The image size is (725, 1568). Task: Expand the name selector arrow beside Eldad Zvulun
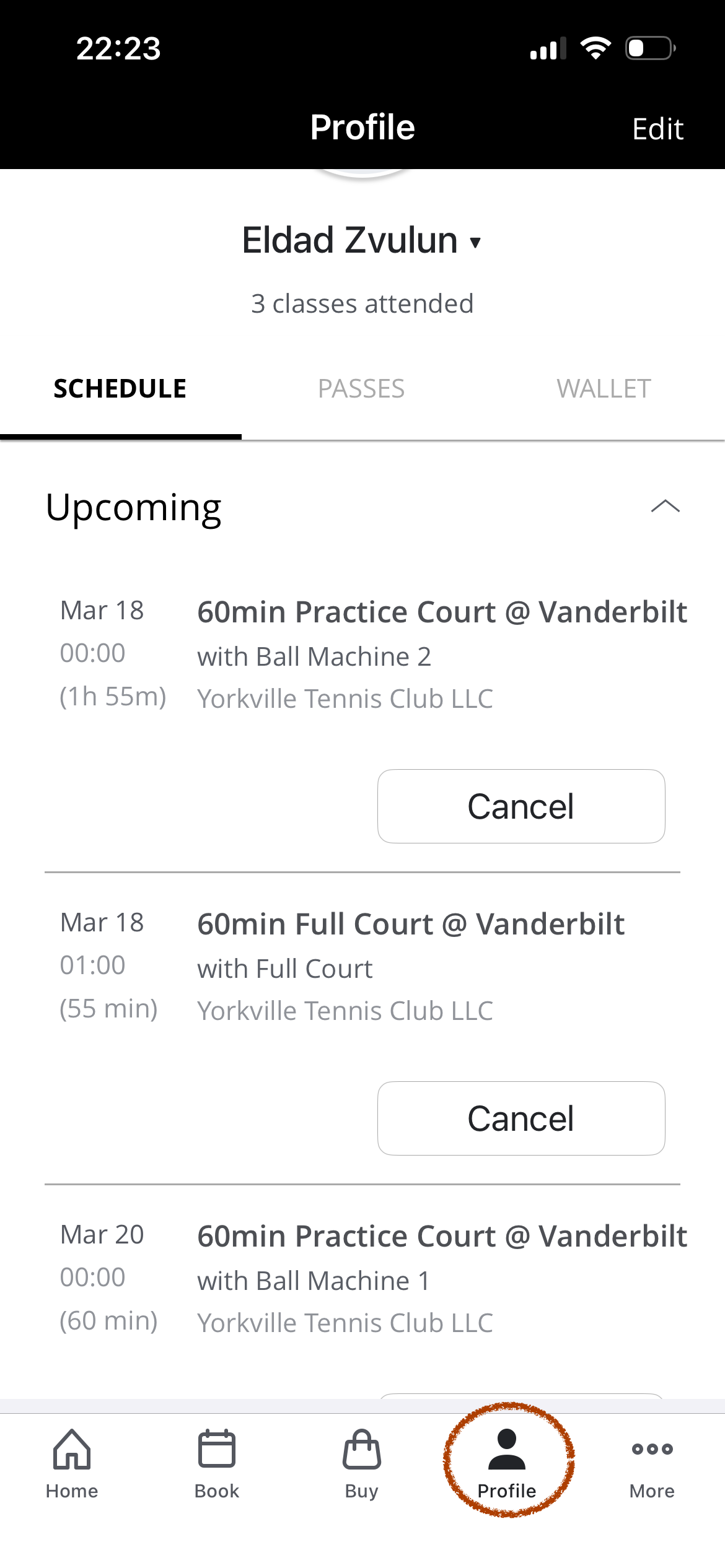474,243
